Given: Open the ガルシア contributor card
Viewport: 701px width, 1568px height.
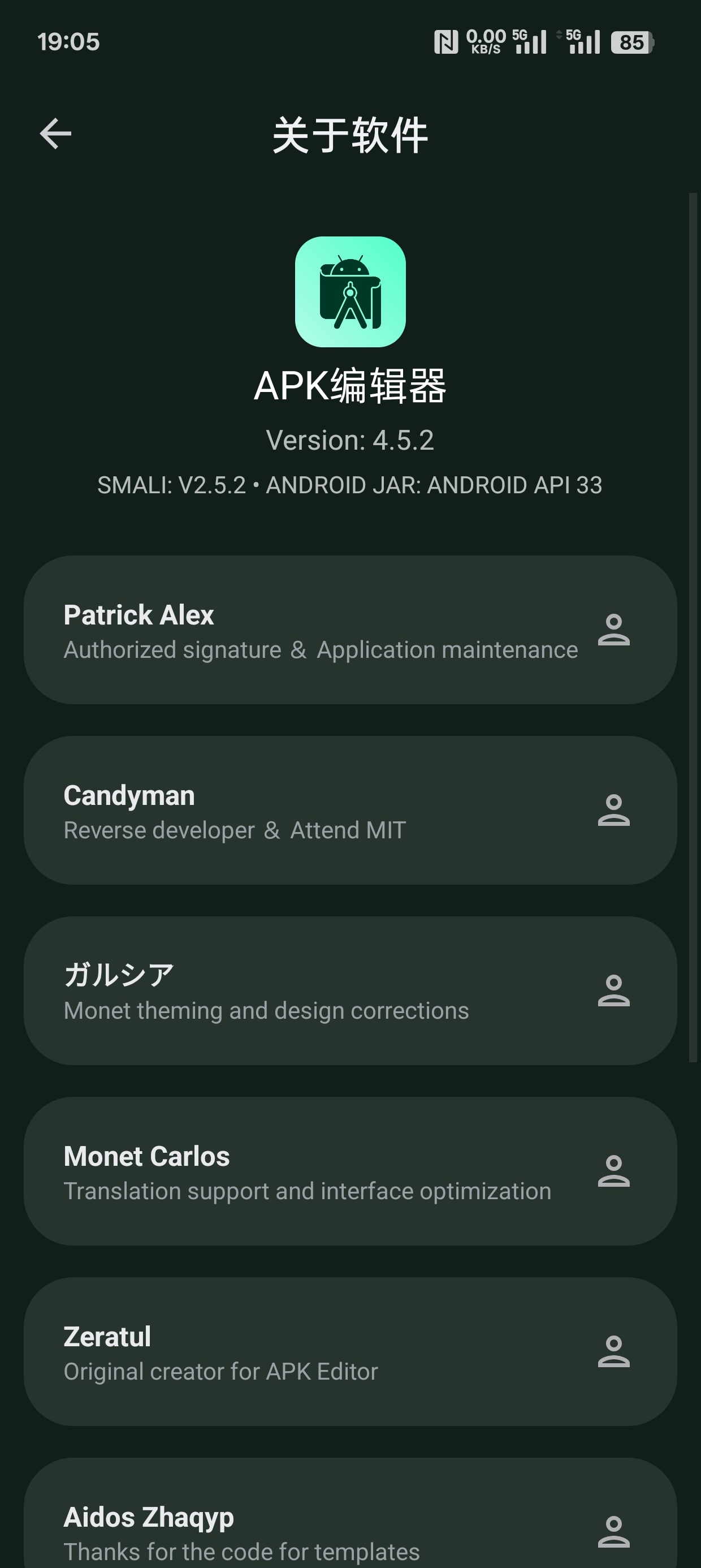Looking at the screenshot, I should click(350, 991).
